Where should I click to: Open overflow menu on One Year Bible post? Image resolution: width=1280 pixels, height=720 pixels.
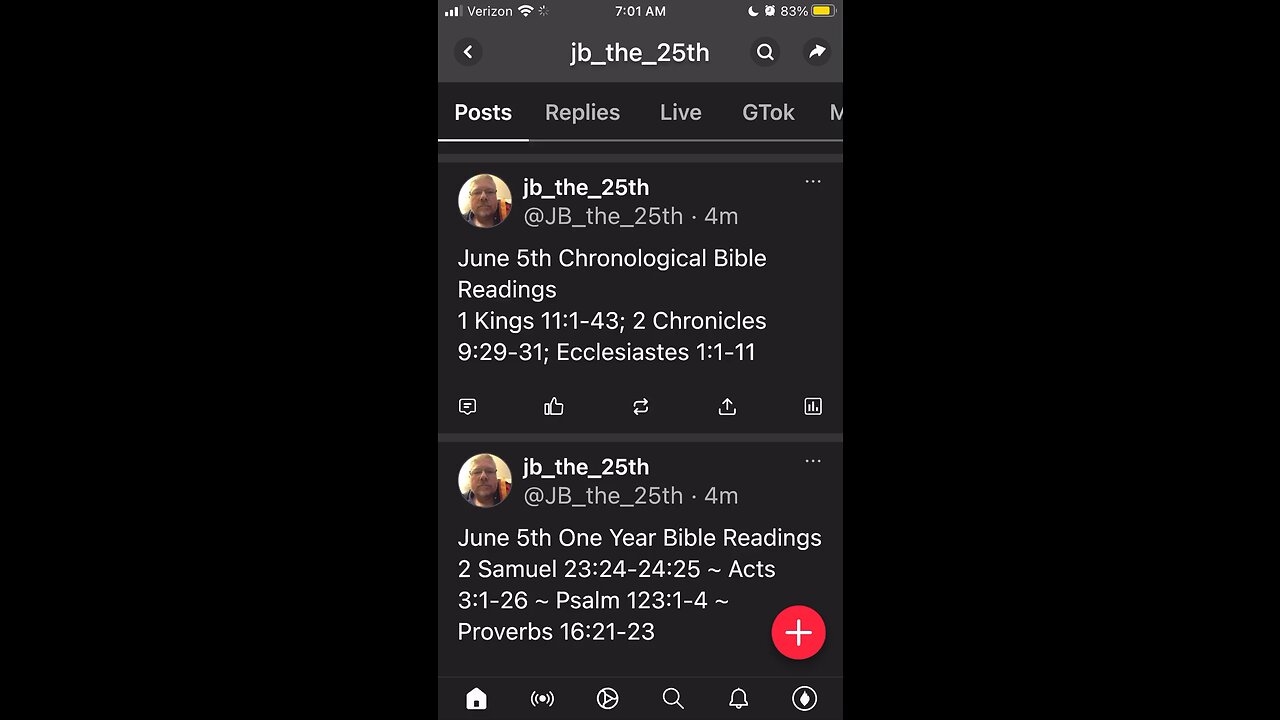tap(813, 461)
